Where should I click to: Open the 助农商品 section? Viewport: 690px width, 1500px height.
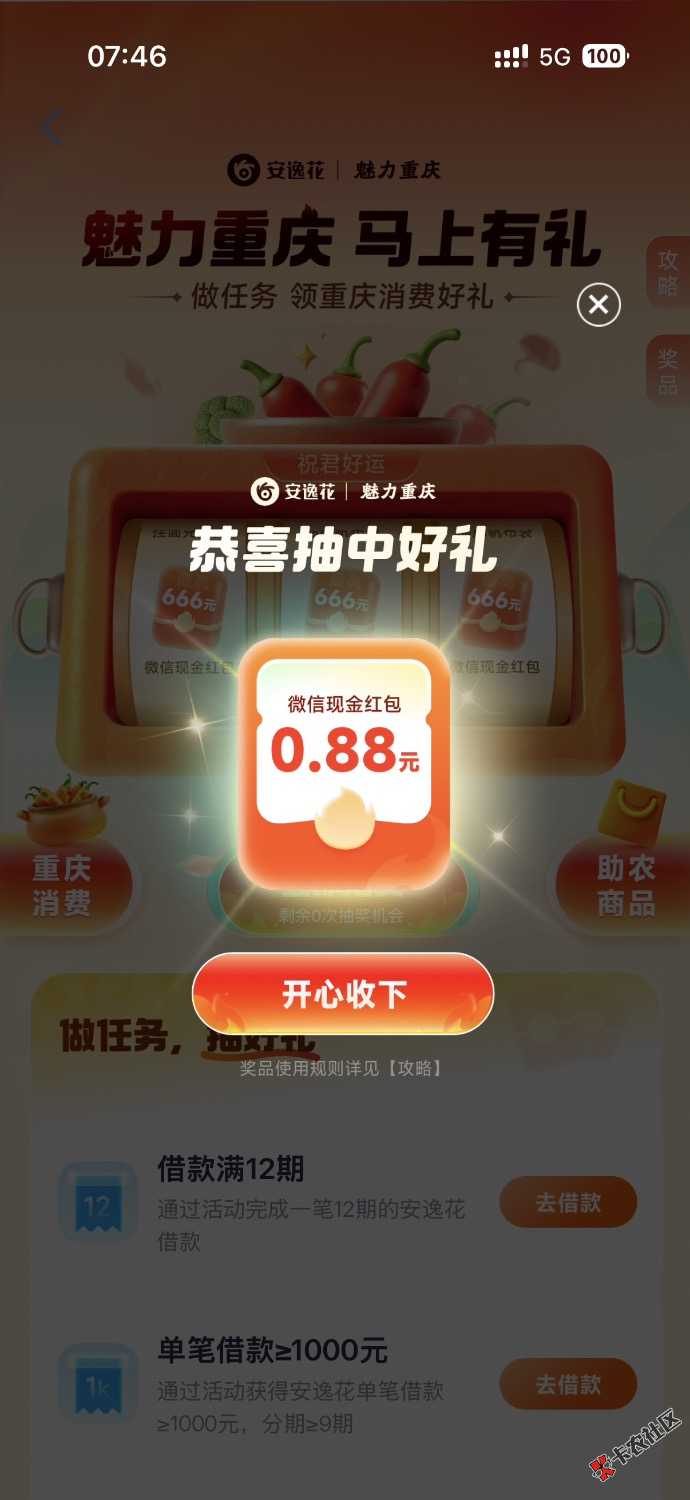coord(626,885)
